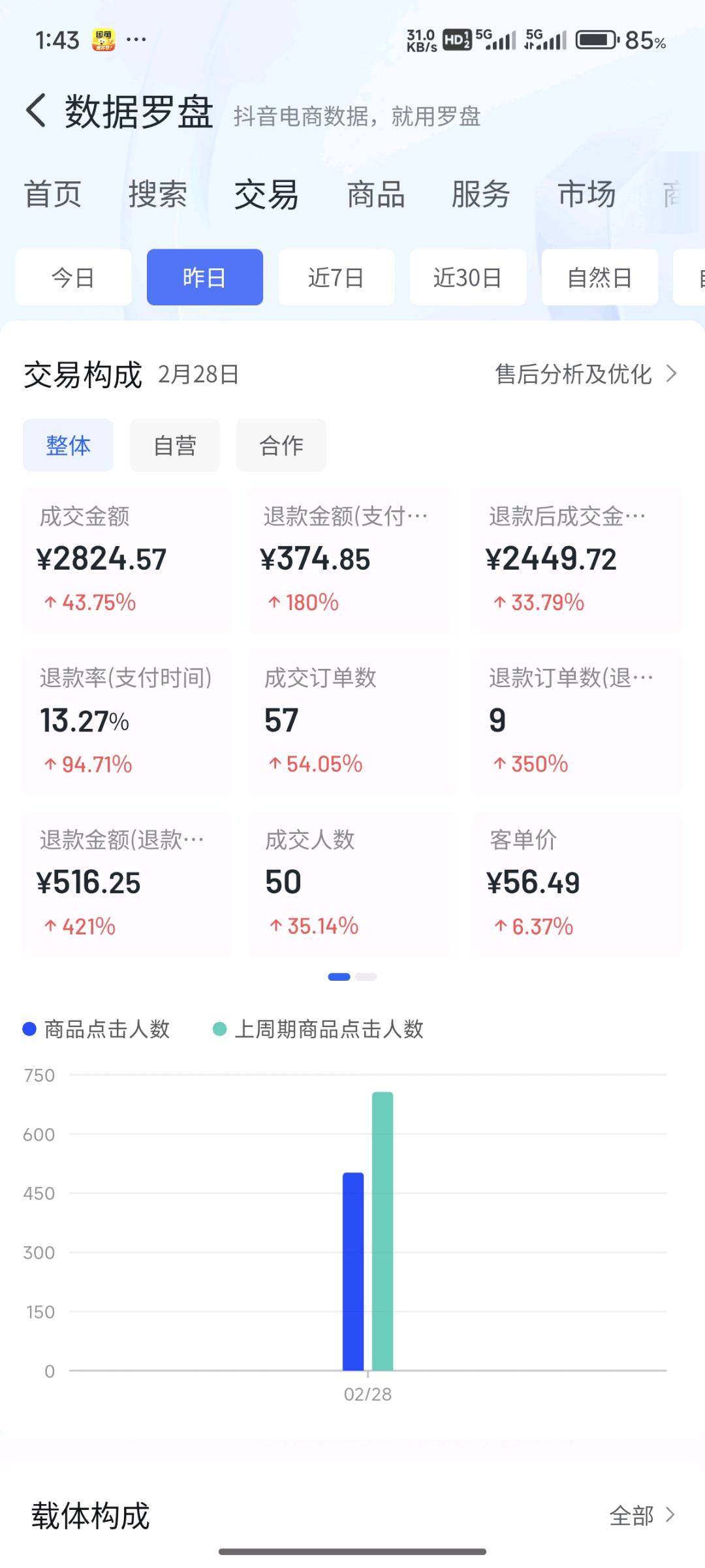705x1568 pixels.
Task: Open 售后分析及优化 link
Action: click(586, 375)
